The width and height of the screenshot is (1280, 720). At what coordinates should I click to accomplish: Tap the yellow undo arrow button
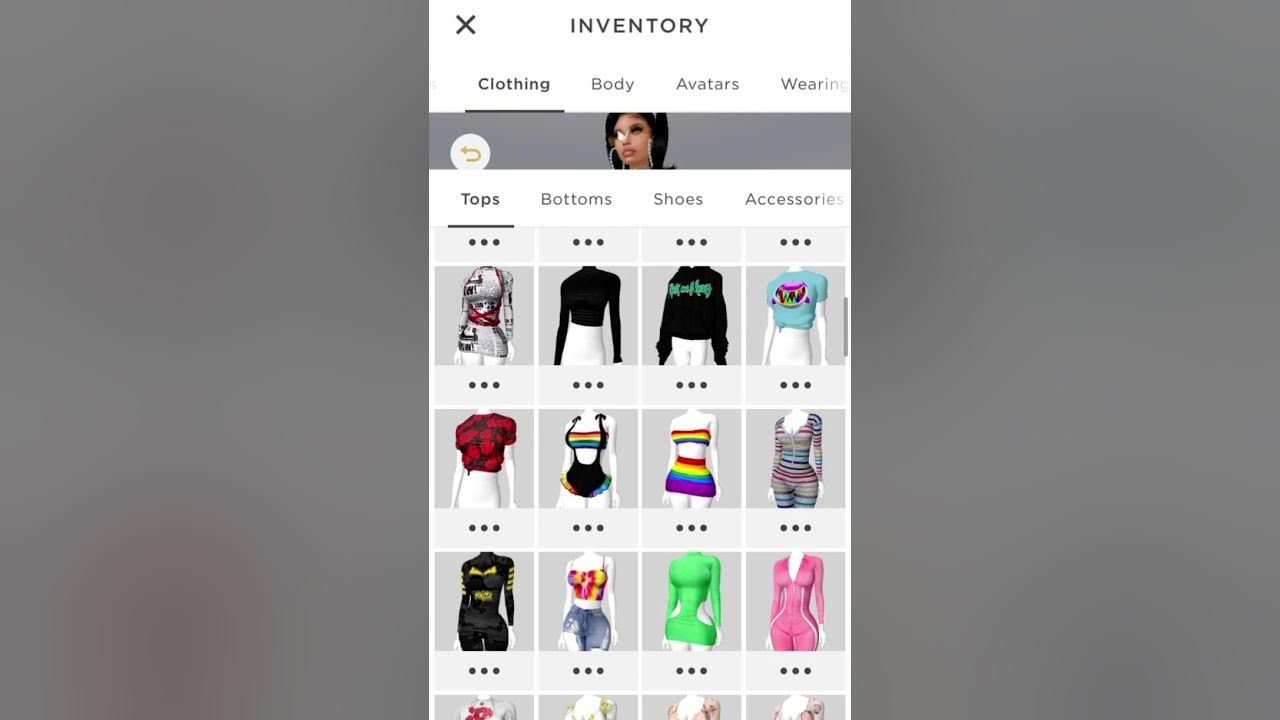(x=470, y=154)
